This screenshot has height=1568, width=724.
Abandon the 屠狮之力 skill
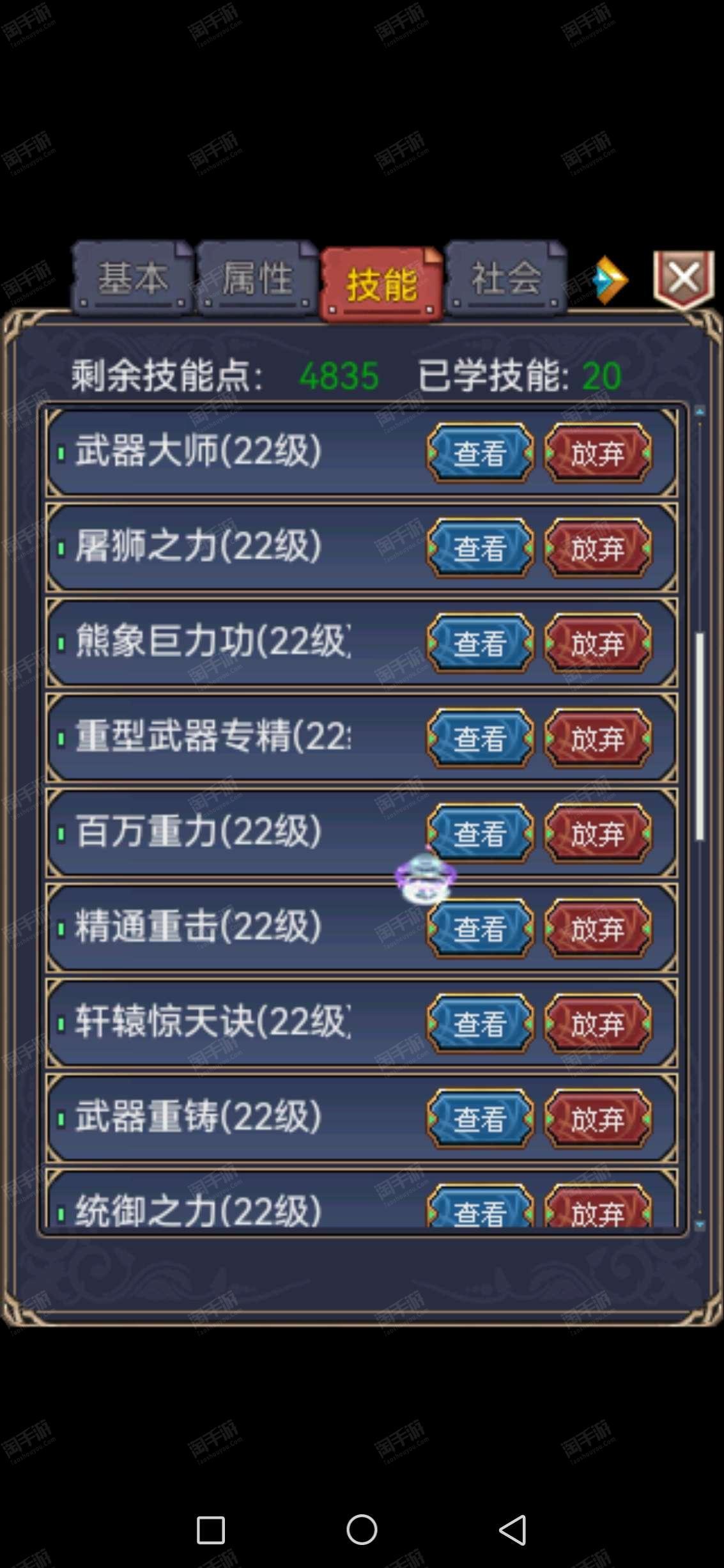tap(597, 548)
